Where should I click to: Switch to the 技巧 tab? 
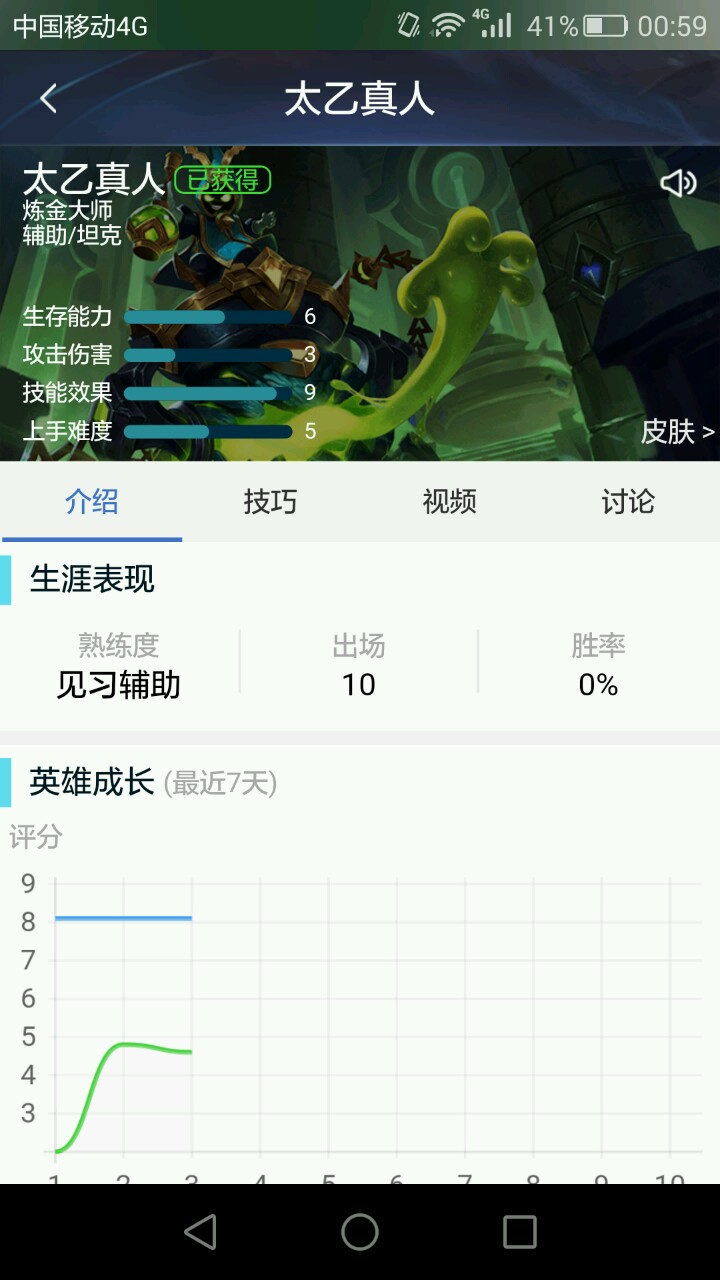[x=270, y=501]
